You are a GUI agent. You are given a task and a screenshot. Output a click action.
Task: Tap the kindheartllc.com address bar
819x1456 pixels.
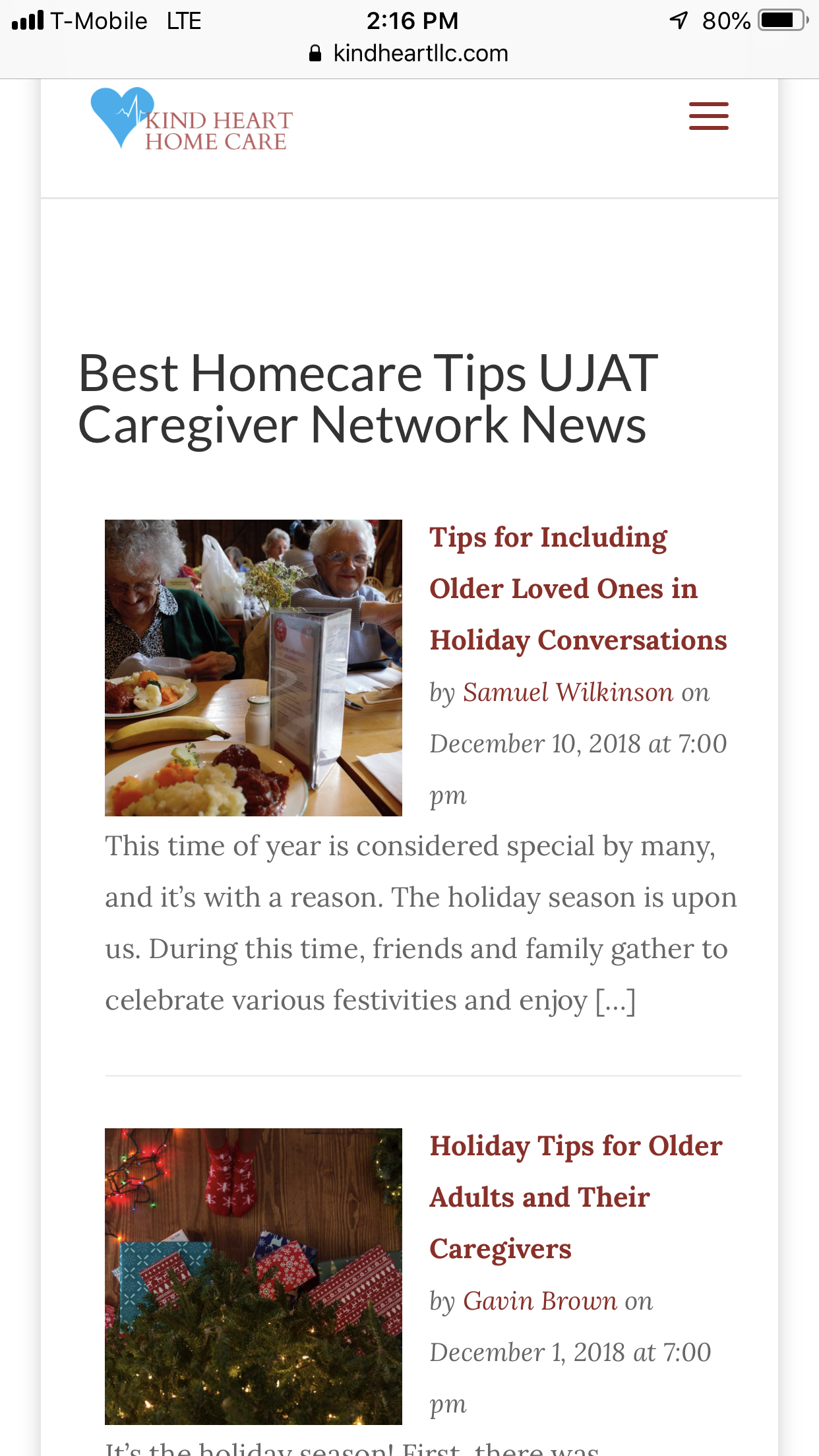point(409,53)
